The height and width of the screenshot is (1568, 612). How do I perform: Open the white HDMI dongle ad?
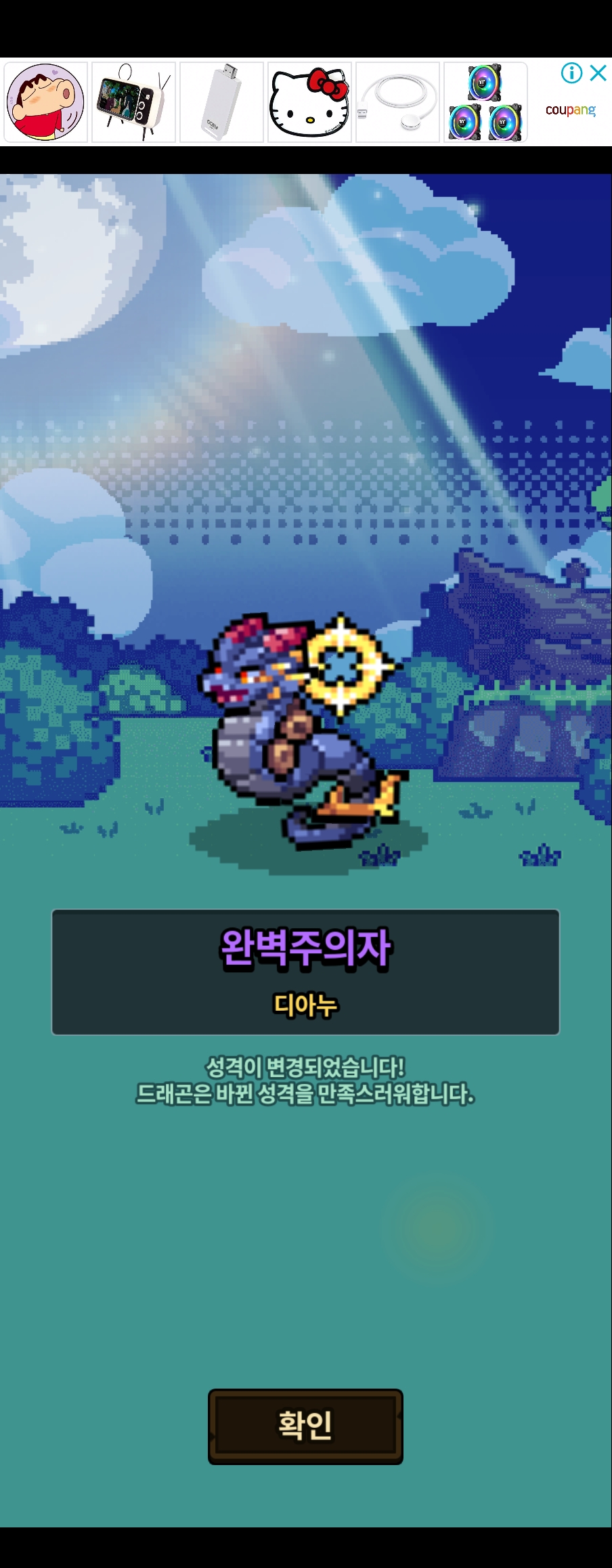(221, 102)
